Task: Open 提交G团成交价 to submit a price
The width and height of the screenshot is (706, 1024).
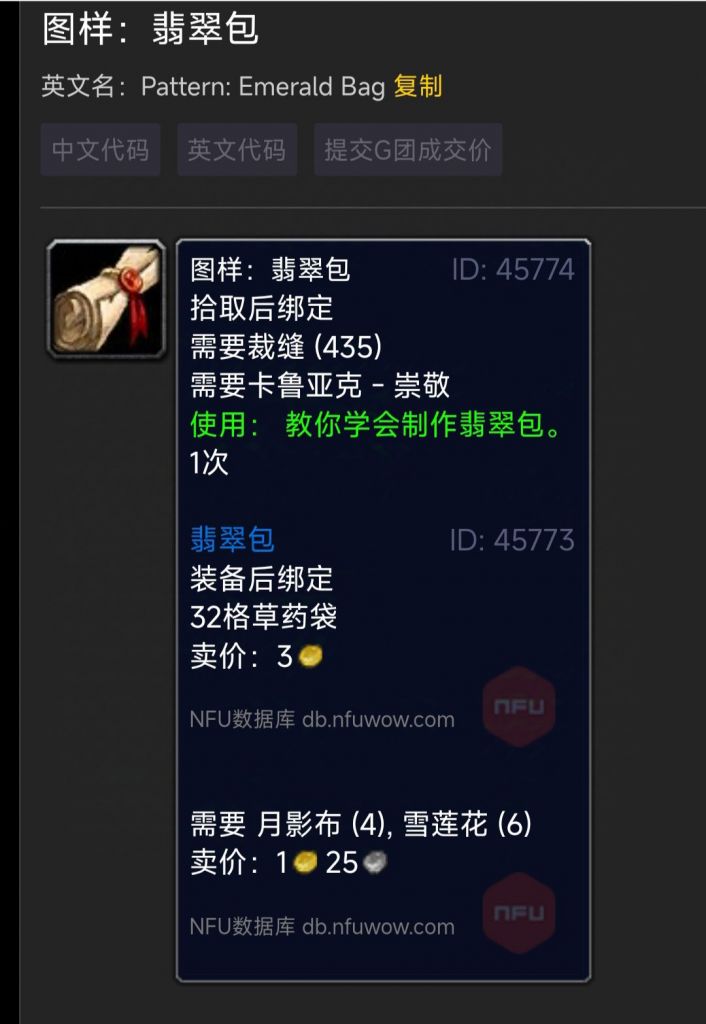Action: pyautogui.click(x=408, y=150)
